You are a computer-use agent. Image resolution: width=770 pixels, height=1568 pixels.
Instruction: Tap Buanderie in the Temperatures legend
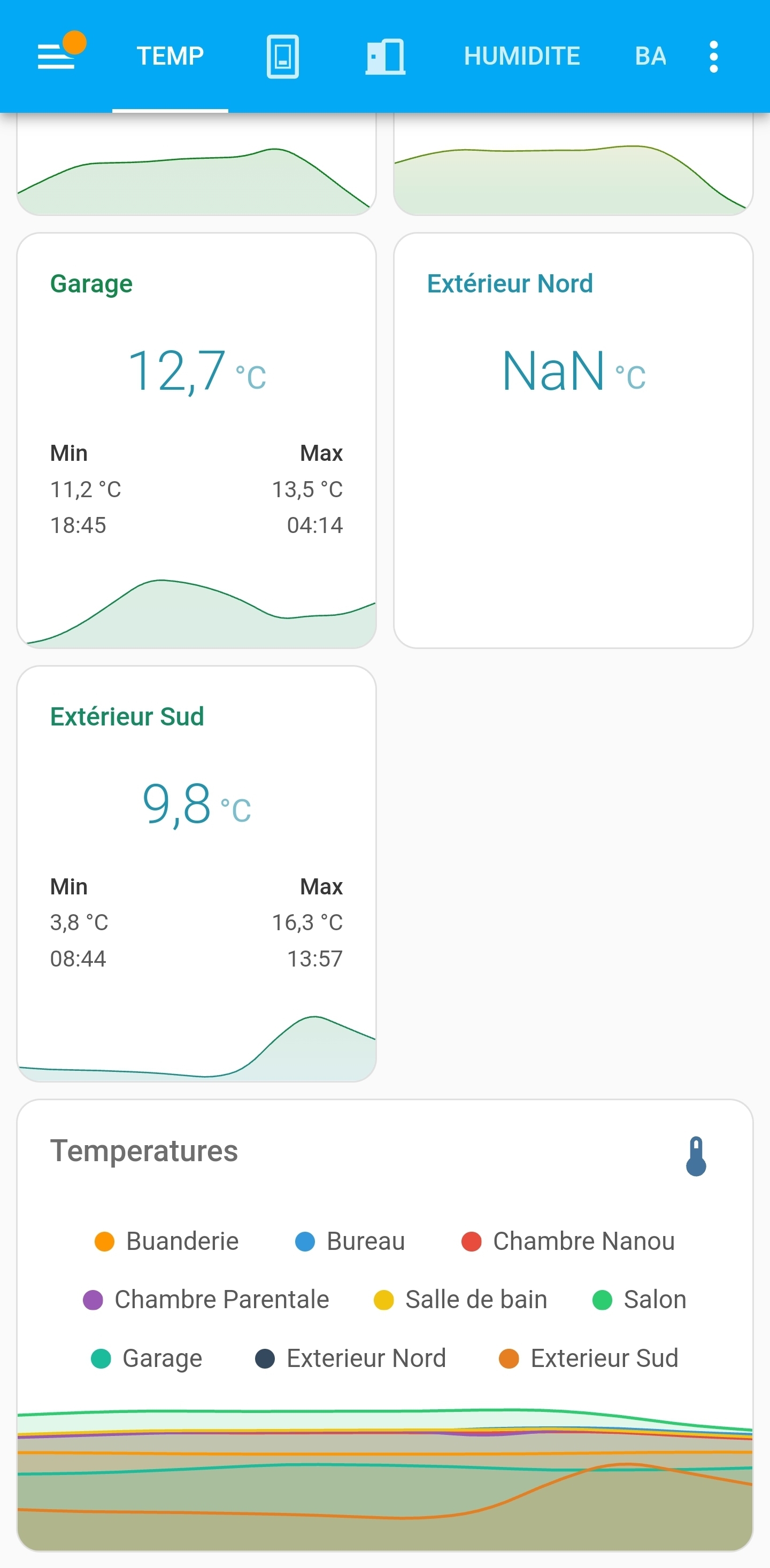(x=167, y=1241)
